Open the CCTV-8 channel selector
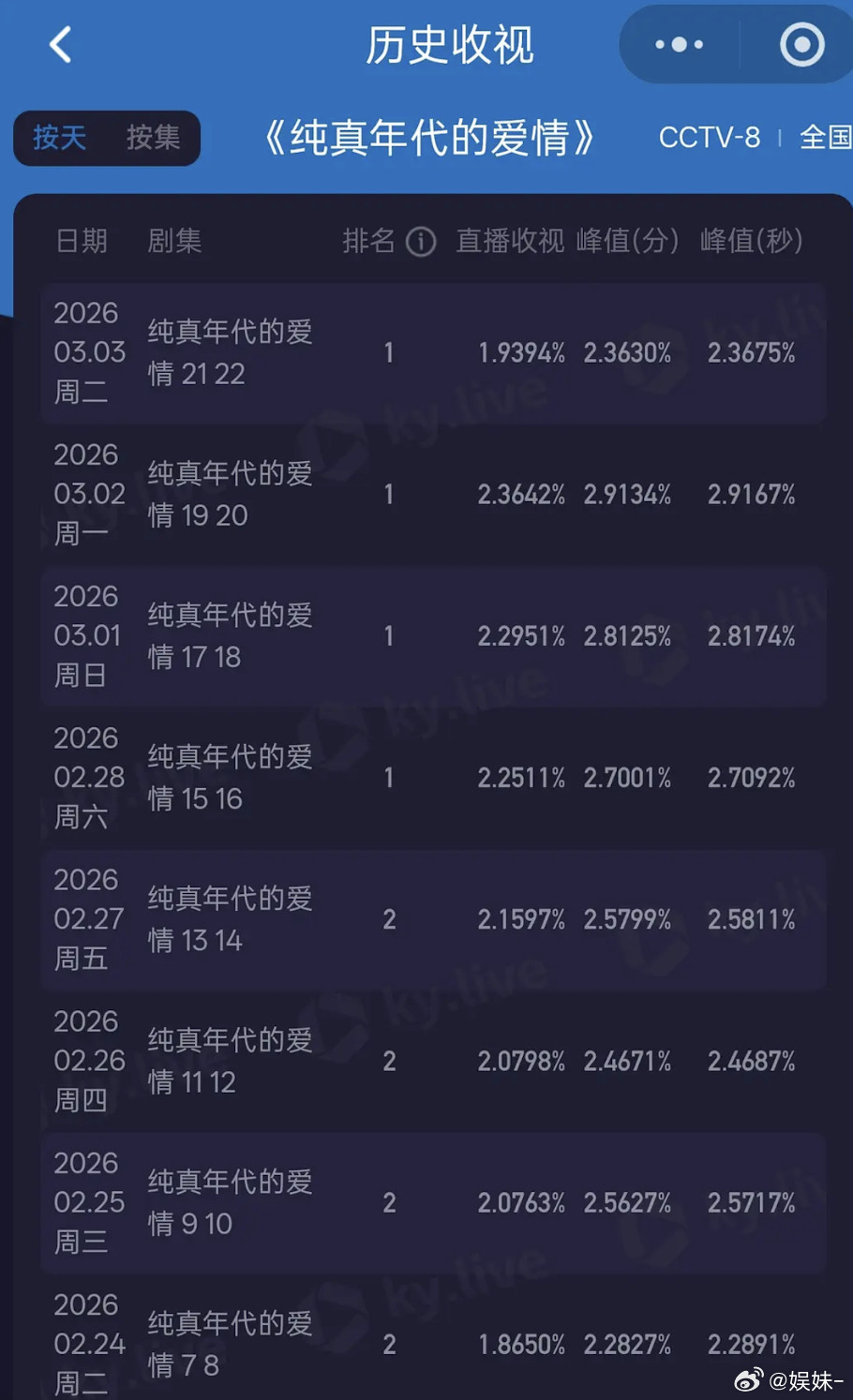 pyautogui.click(x=710, y=138)
